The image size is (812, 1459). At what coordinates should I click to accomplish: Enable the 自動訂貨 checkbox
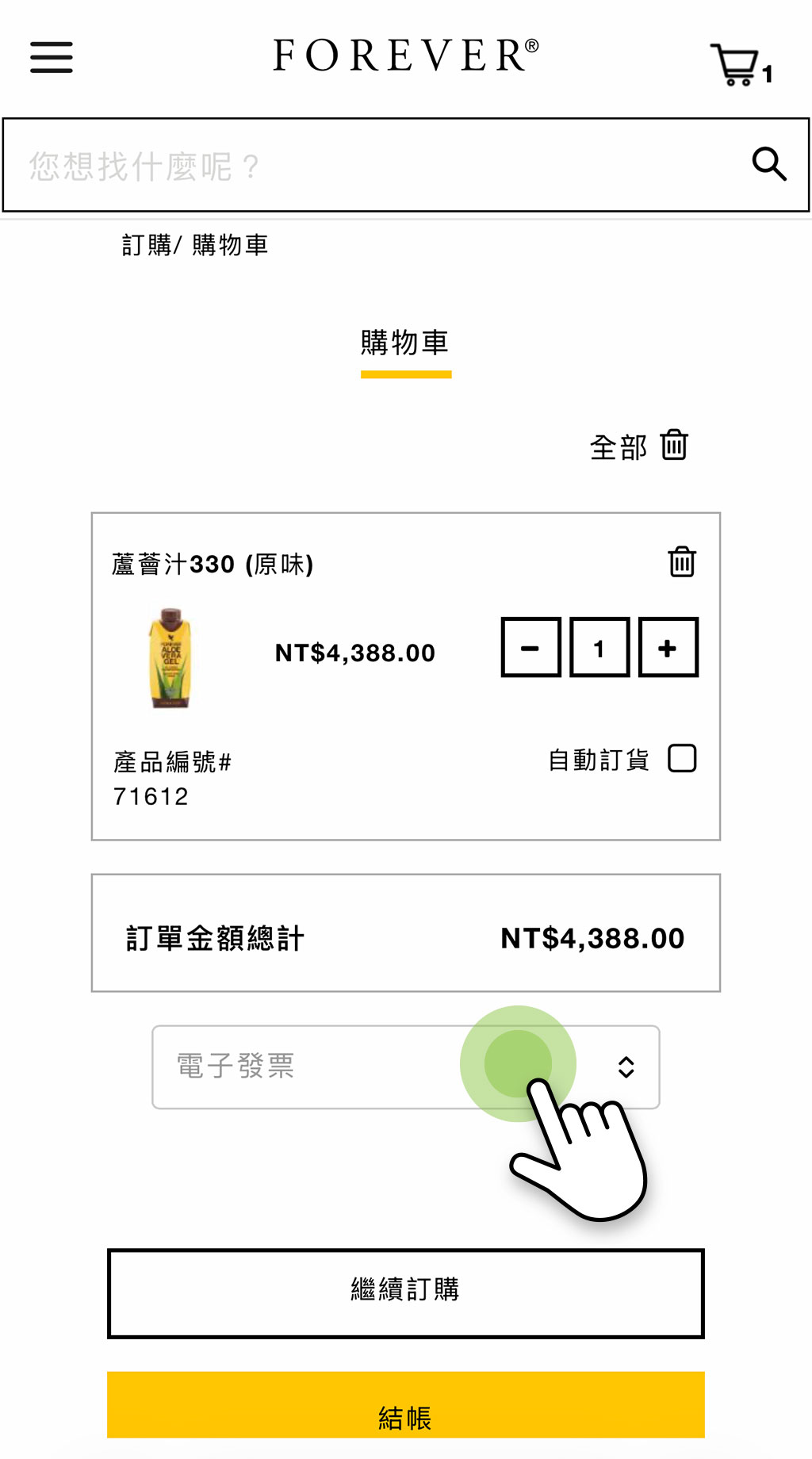[682, 759]
